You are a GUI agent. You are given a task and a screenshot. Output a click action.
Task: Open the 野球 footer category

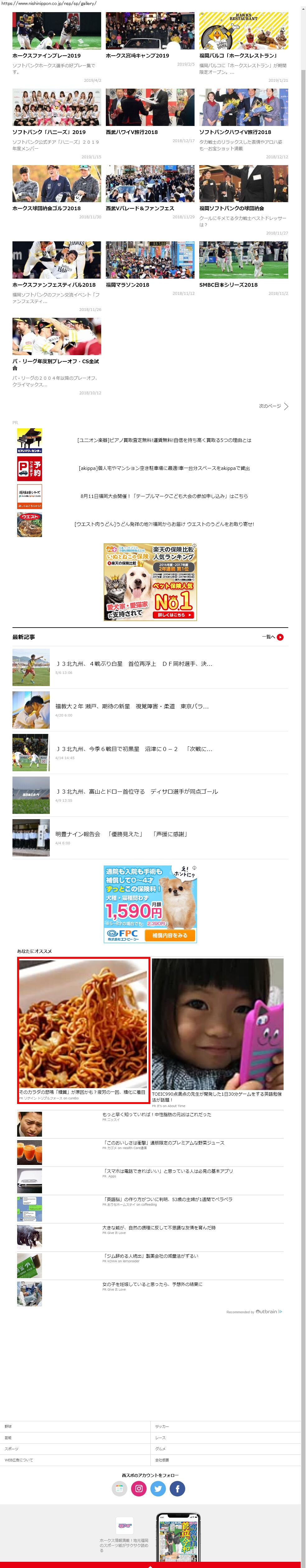point(8,1427)
